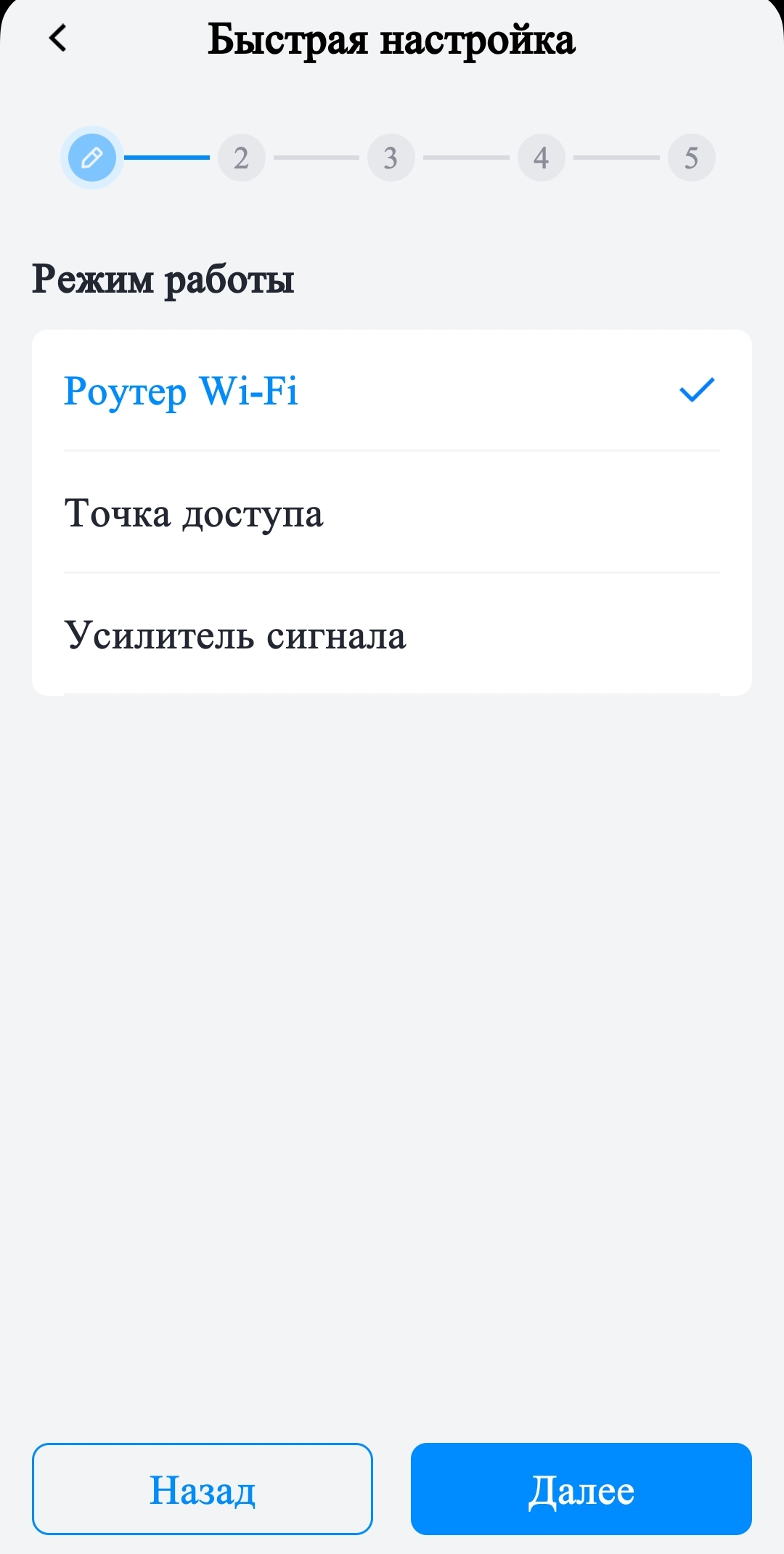784x1554 pixels.
Task: Tap the back arrow in the header
Action: 58,38
